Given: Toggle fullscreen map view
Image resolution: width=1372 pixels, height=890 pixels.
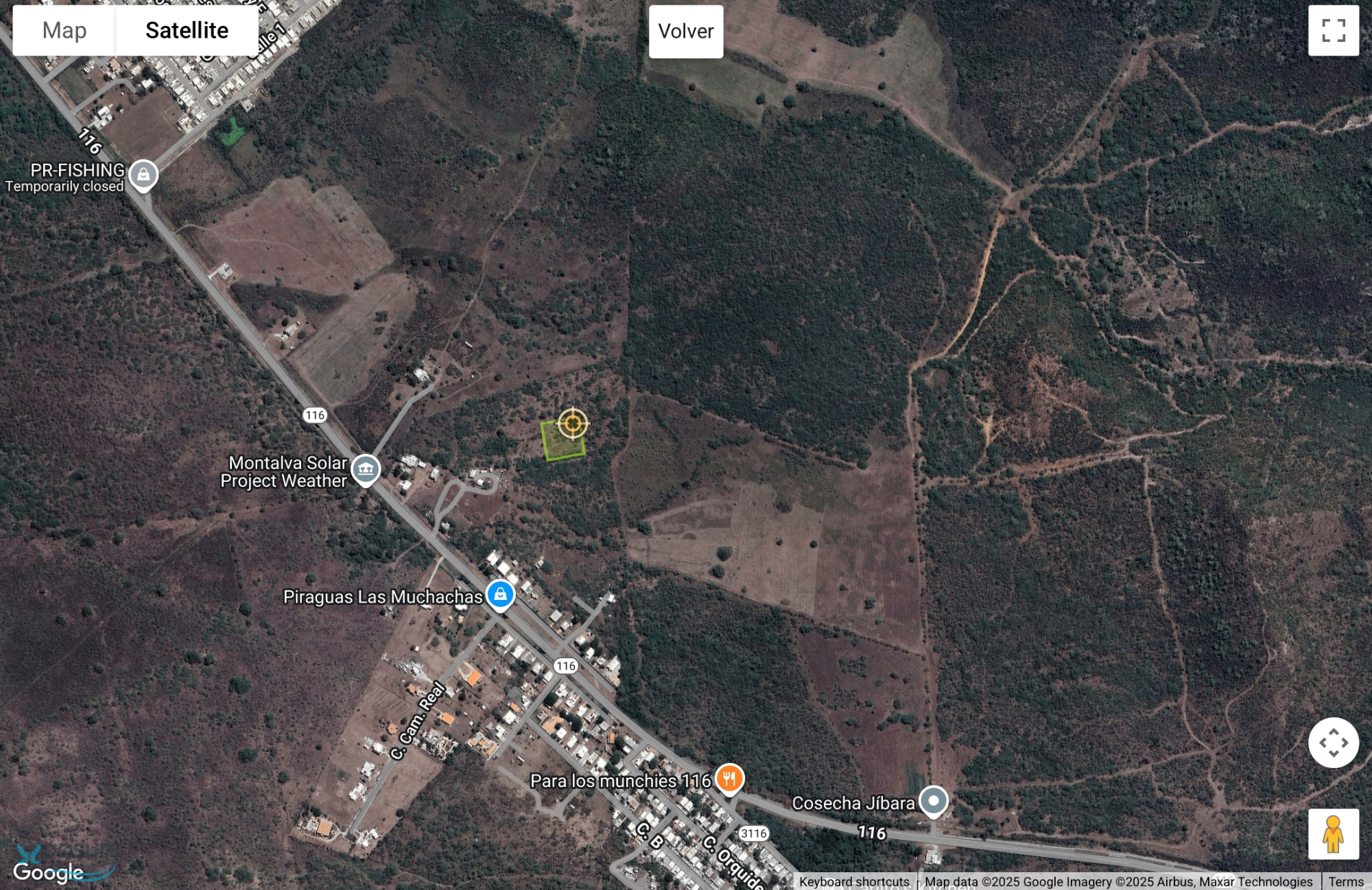Looking at the screenshot, I should click(x=1333, y=31).
